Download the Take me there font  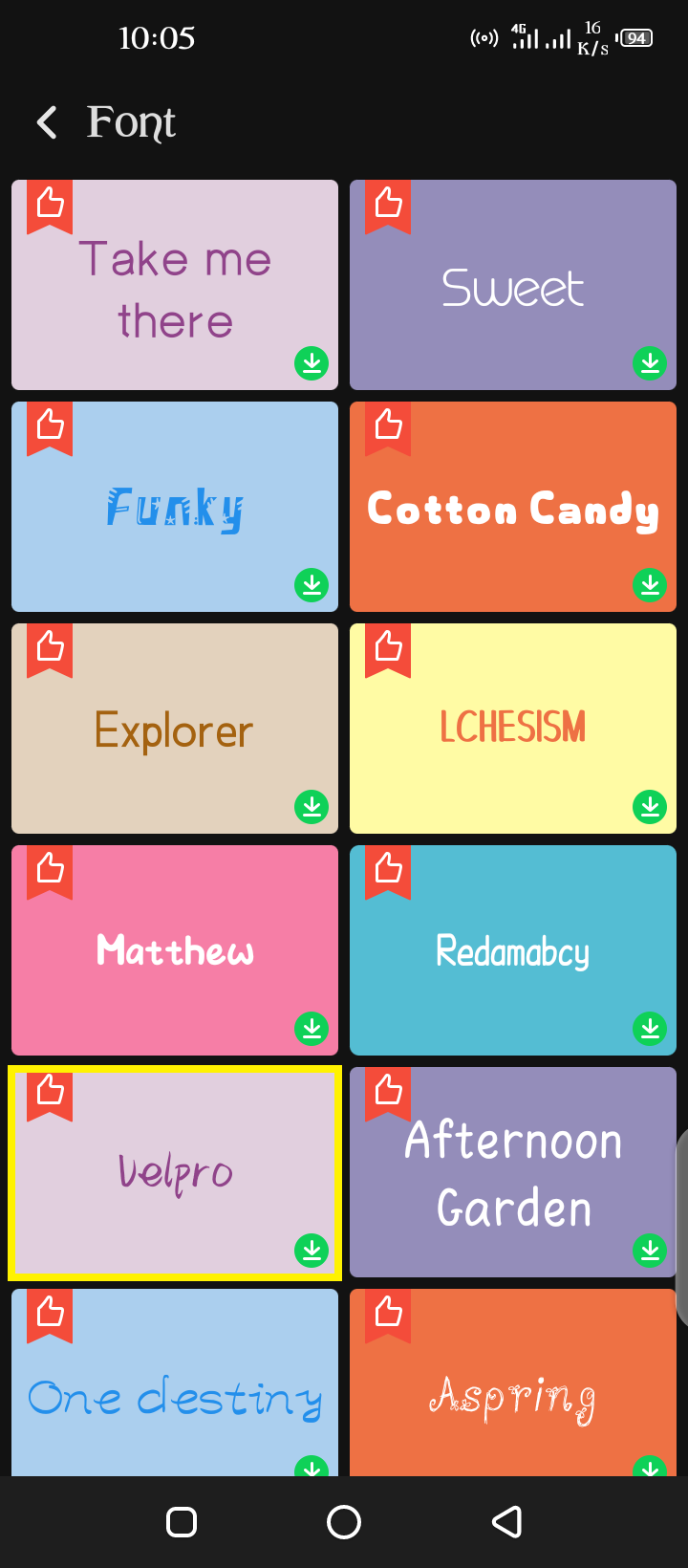click(x=312, y=363)
